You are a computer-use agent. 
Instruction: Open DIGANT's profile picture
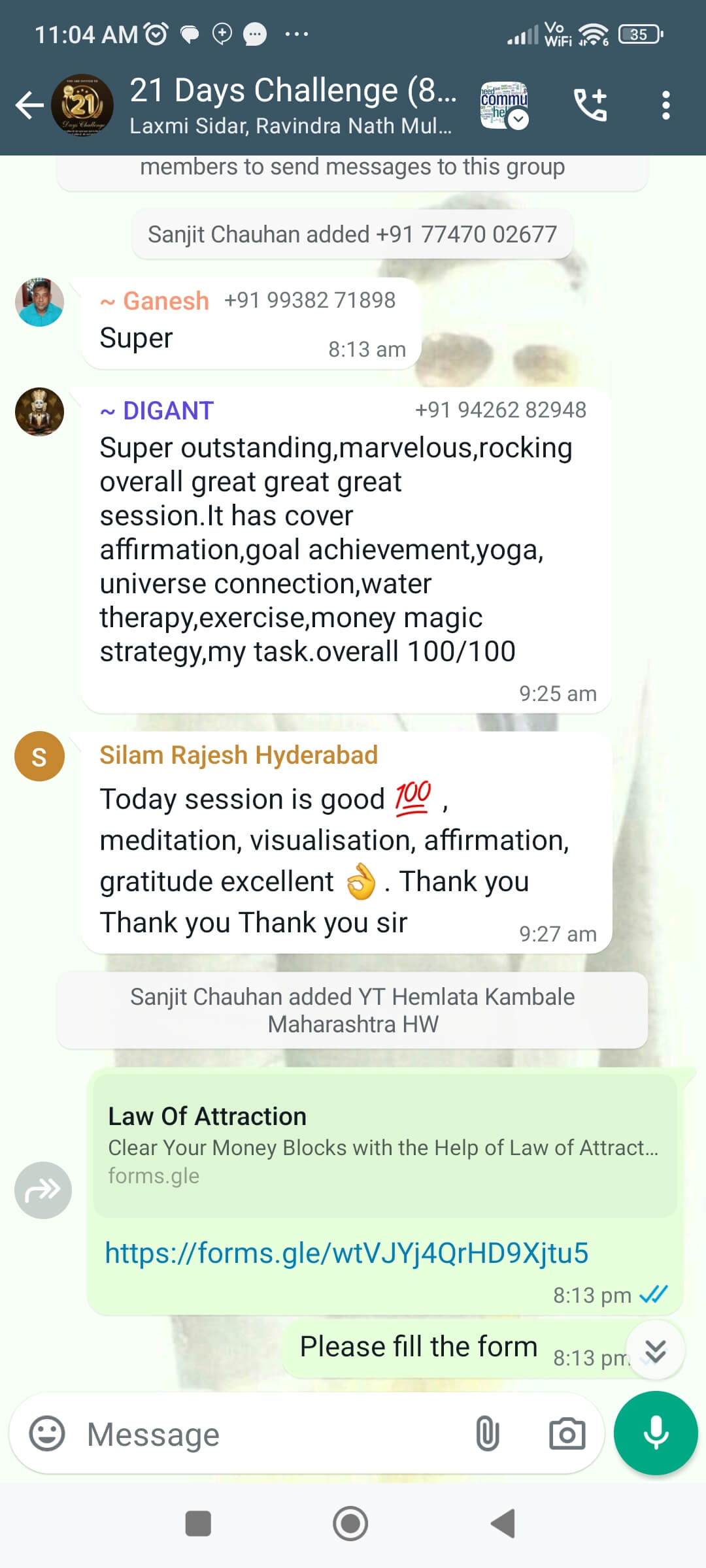39,412
